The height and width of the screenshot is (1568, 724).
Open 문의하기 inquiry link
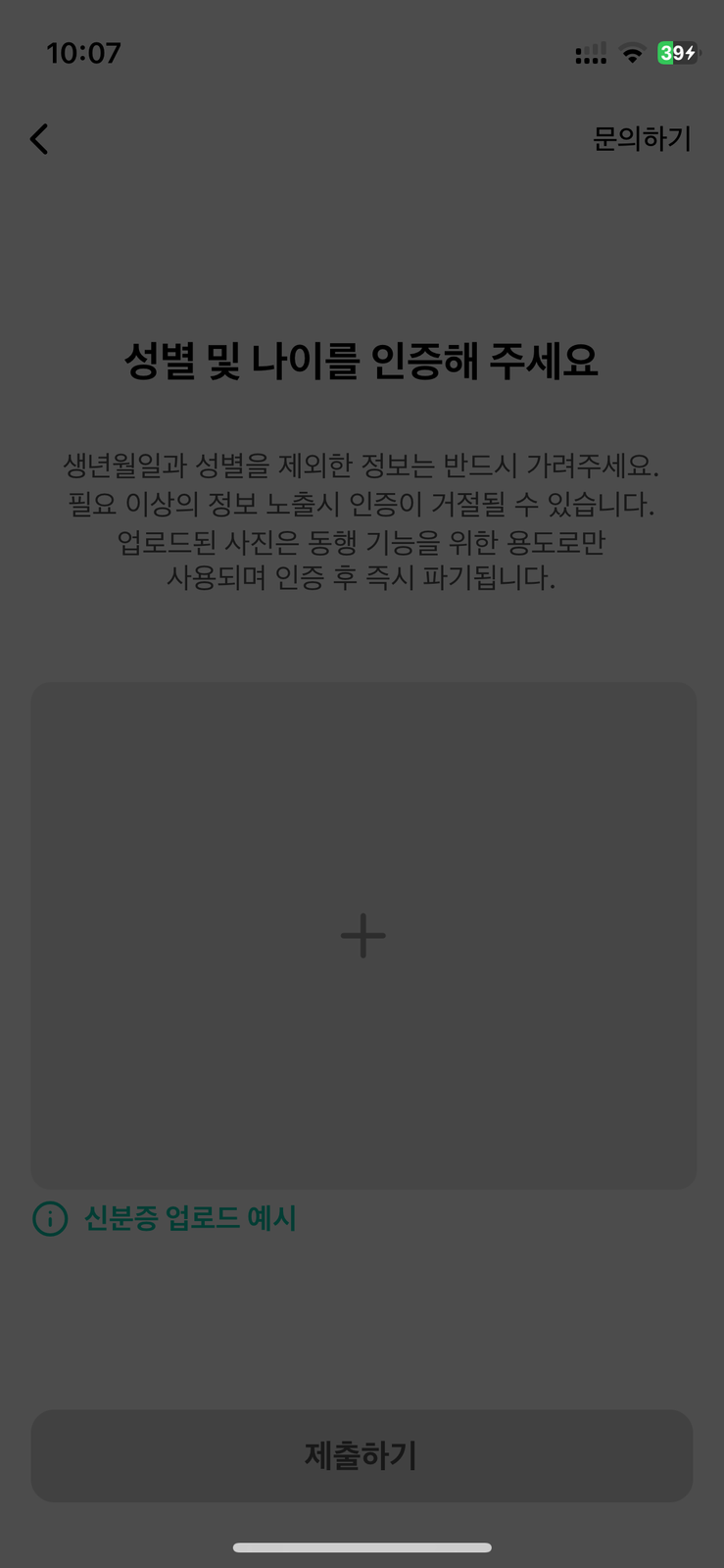click(x=642, y=139)
